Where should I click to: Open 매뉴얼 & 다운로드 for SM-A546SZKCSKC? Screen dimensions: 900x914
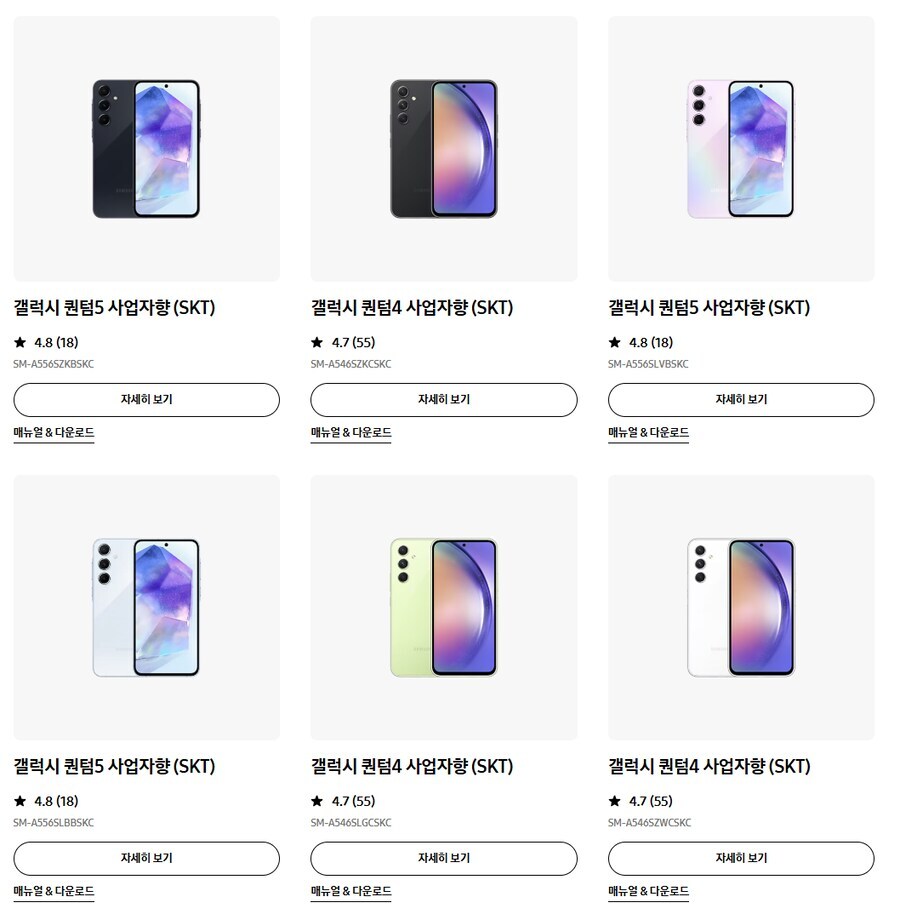coord(351,433)
